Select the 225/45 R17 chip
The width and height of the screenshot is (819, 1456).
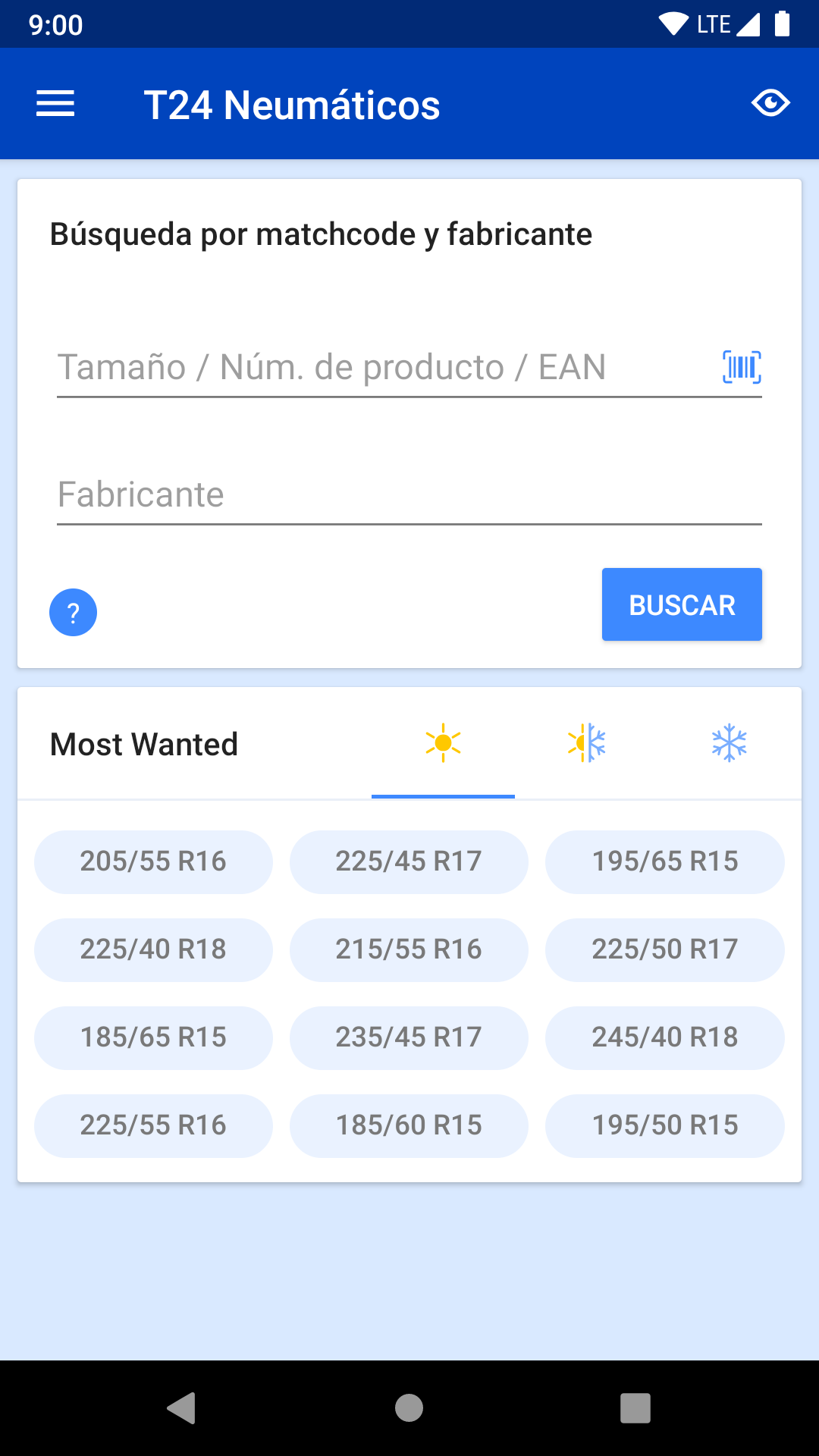[409, 862]
